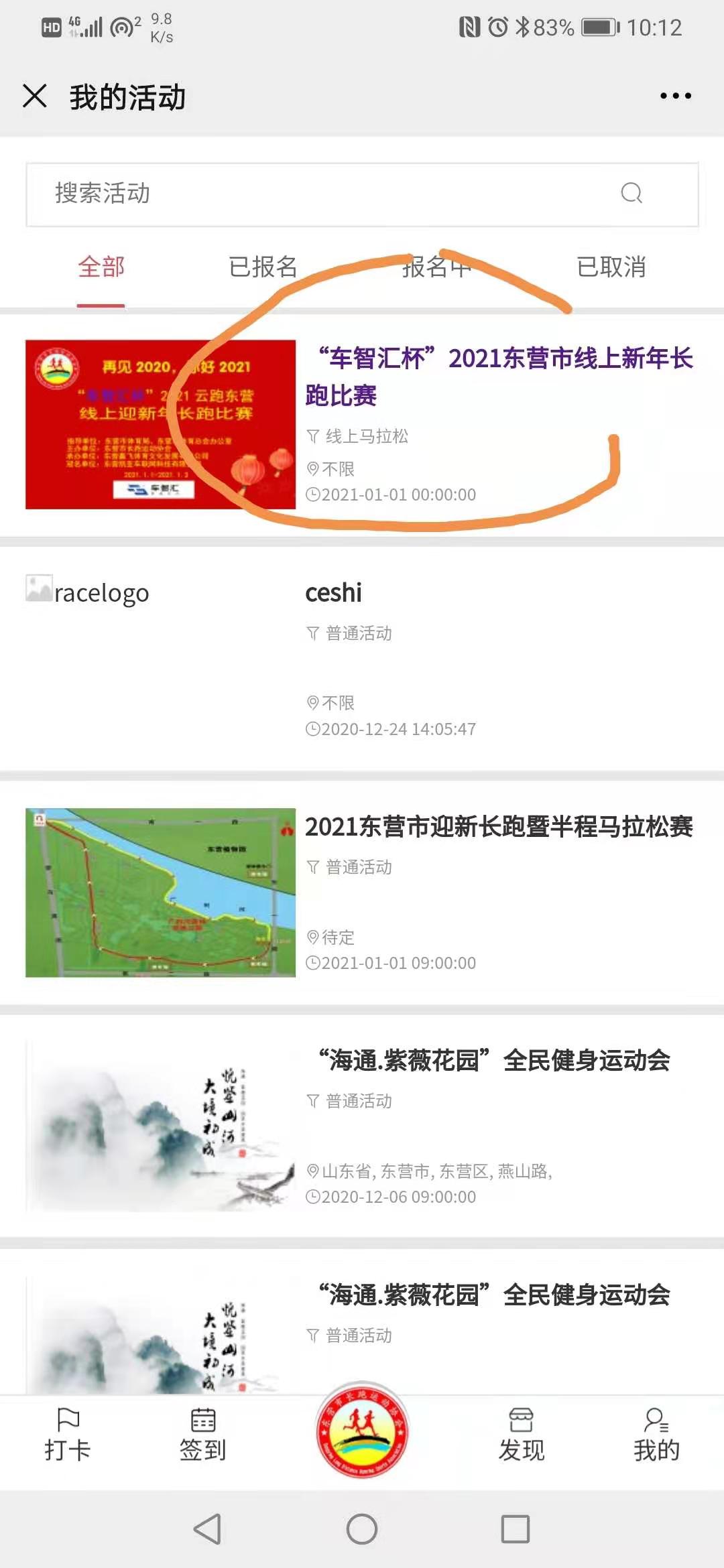Tap the system back button
Viewport: 724px width, 1568px height.
(x=207, y=1529)
